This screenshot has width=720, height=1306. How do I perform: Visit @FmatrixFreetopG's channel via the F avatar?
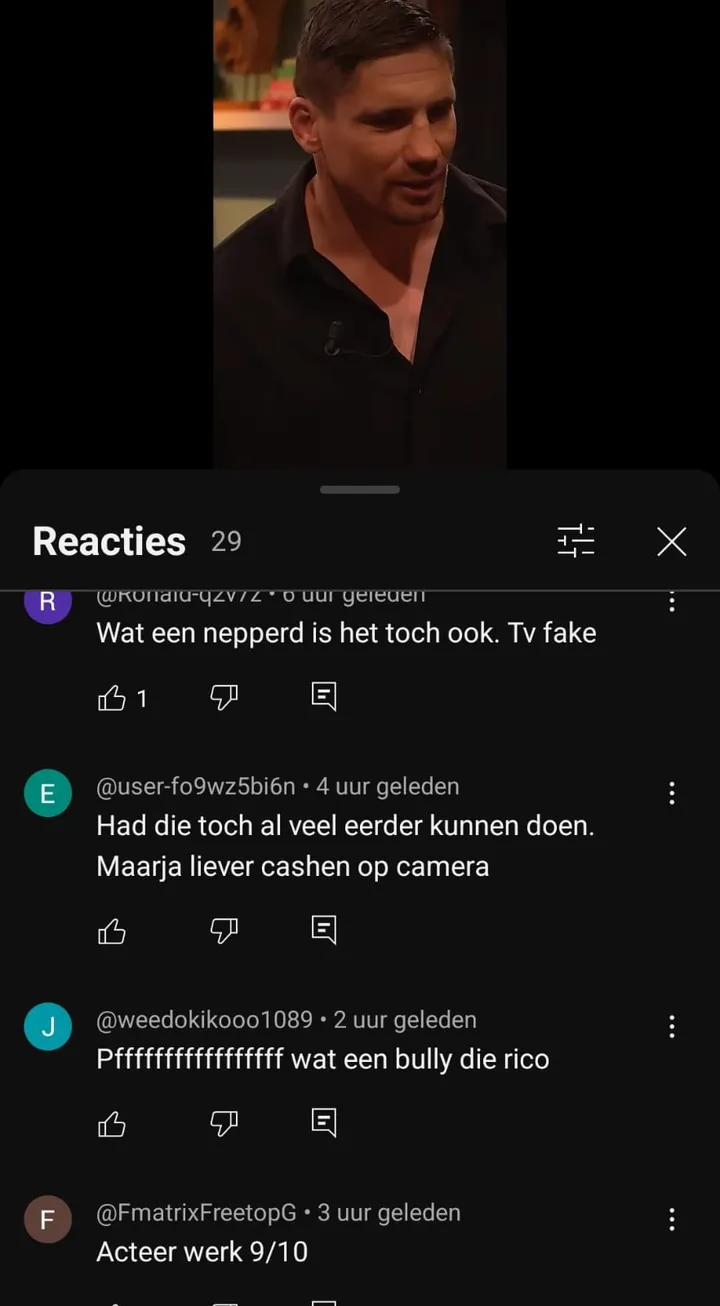(x=47, y=1219)
